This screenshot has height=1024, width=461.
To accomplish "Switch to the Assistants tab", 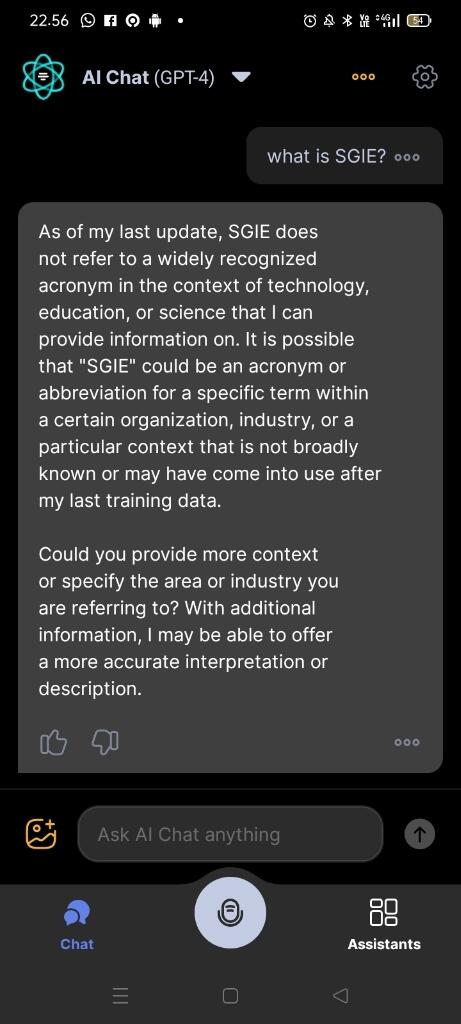I will point(384,925).
